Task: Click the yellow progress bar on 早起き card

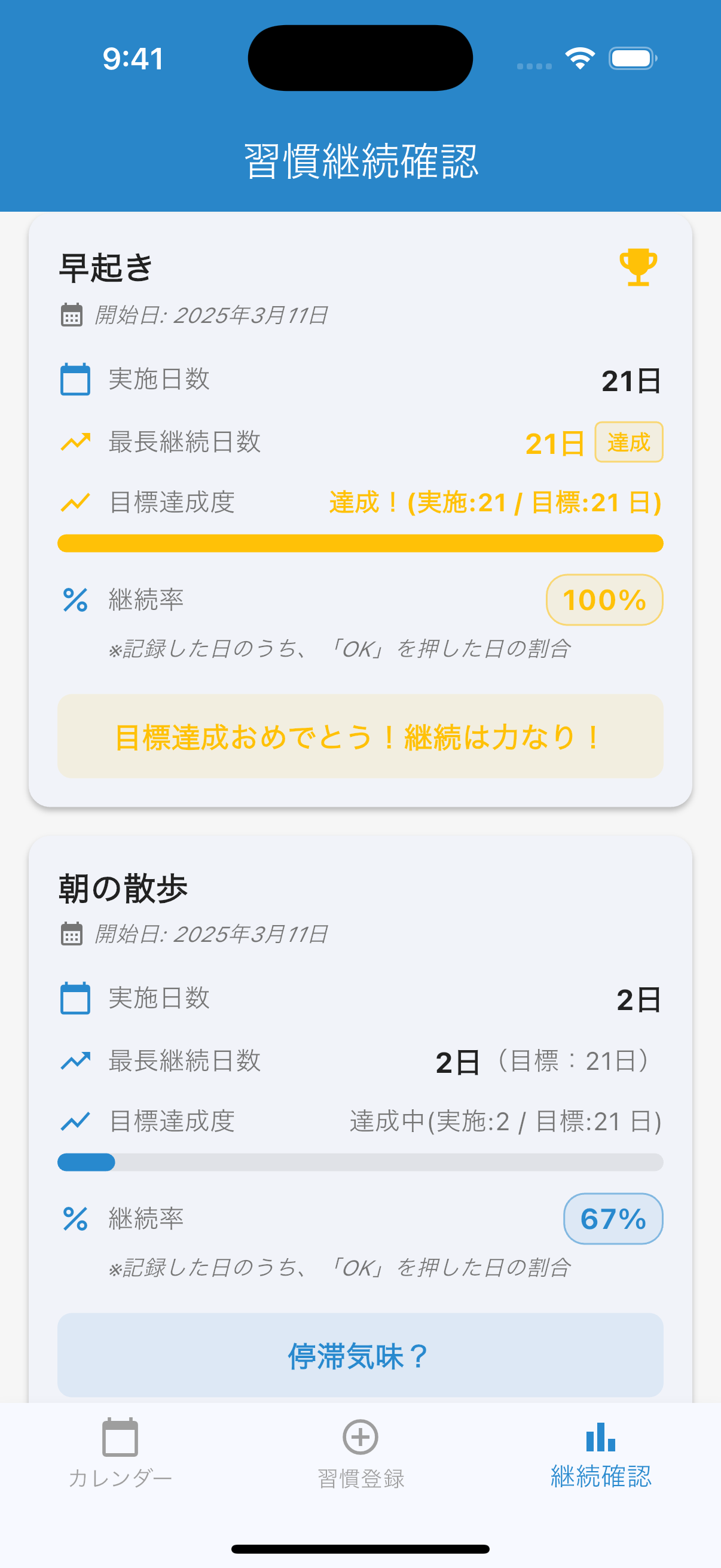Action: [x=360, y=543]
